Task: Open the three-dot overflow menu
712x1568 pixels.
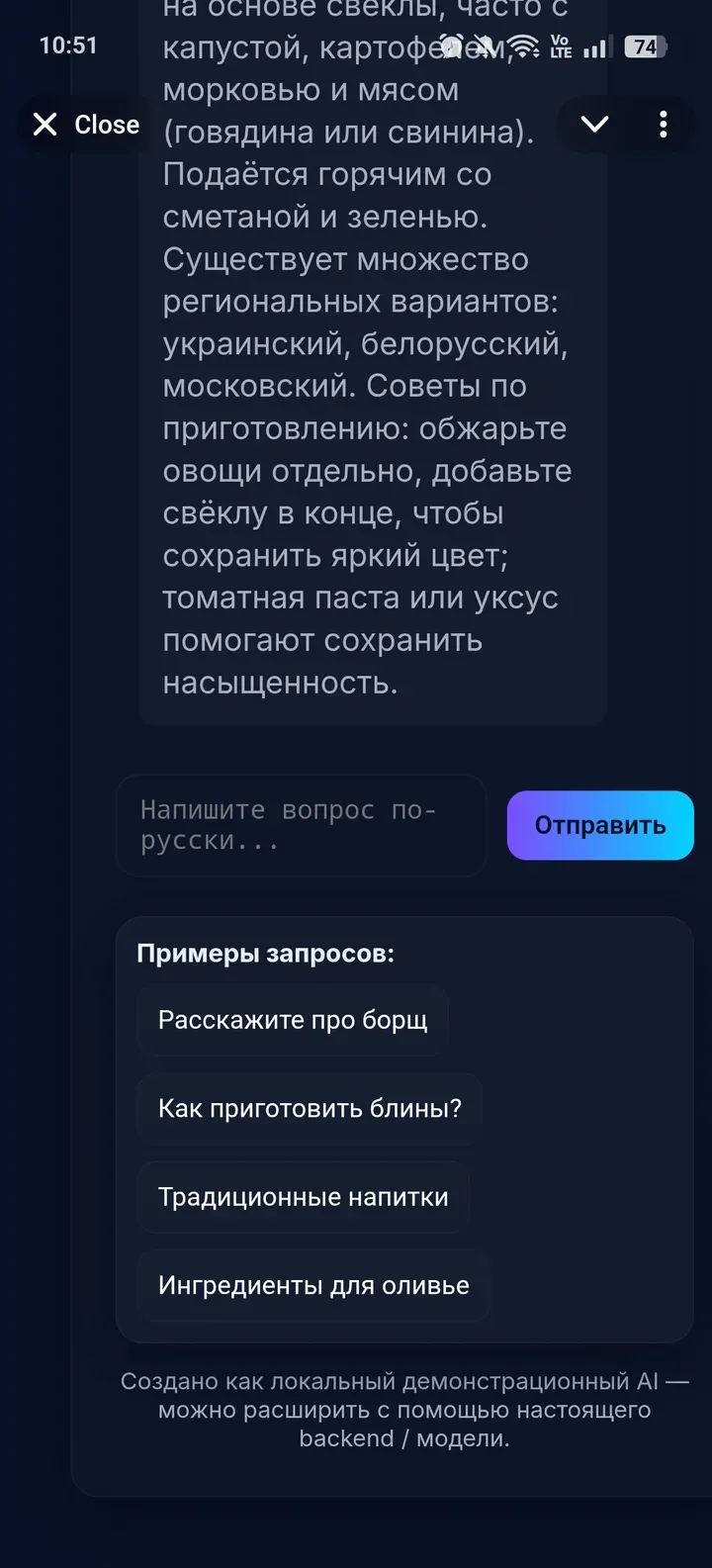Action: coord(664,125)
